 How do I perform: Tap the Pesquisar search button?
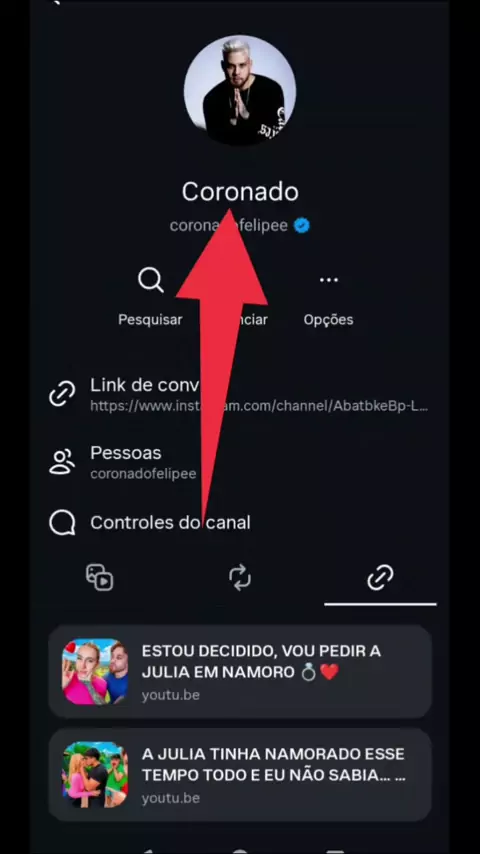(150, 297)
